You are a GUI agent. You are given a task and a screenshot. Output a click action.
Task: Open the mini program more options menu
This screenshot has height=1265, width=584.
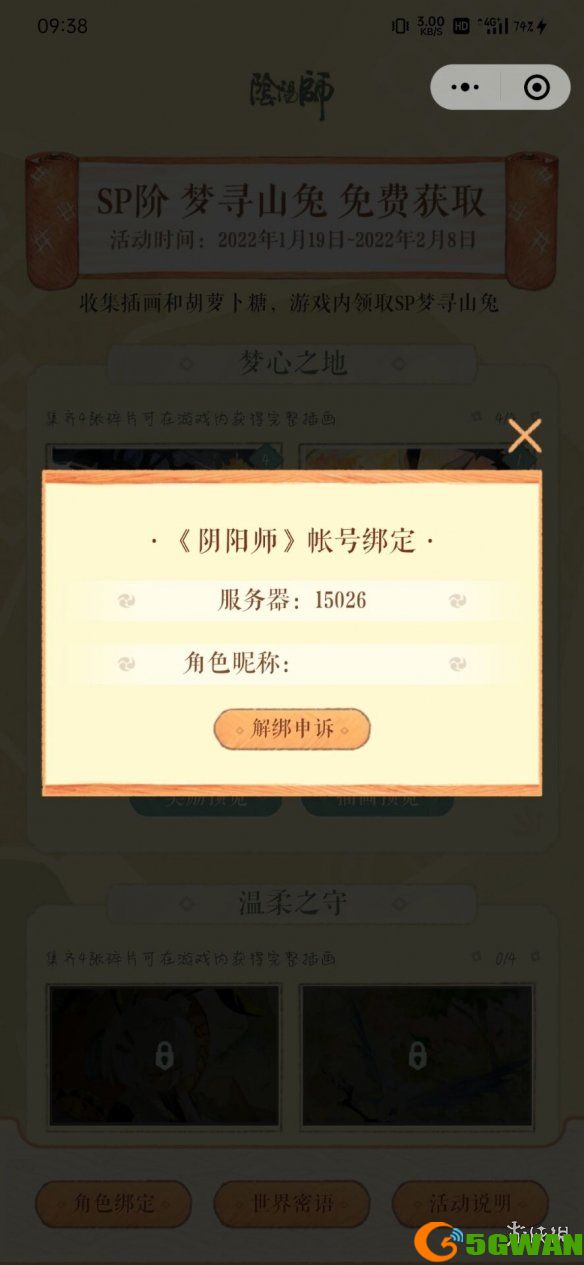coord(466,88)
